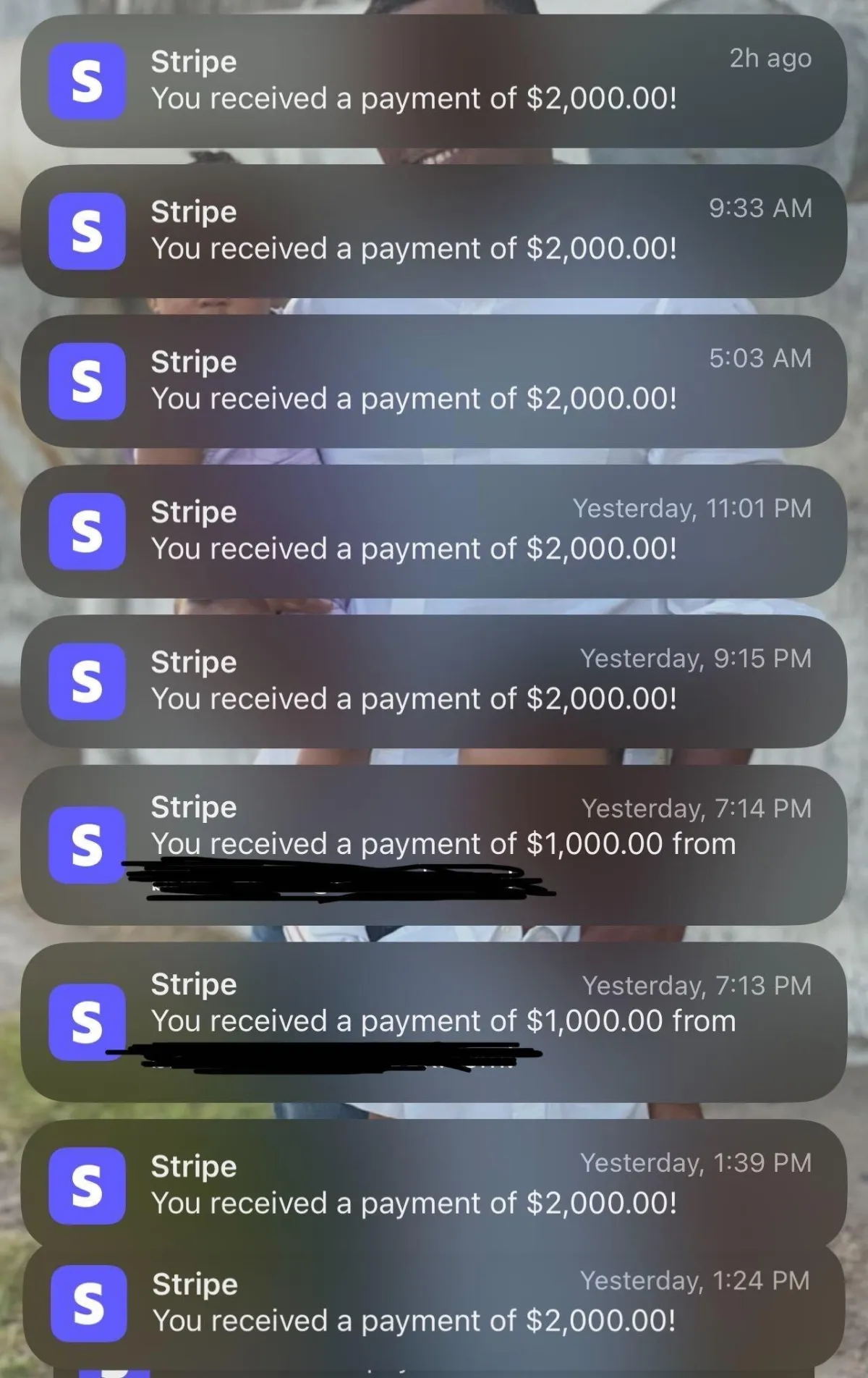Screen dimensions: 868x1378
Task: View the Stripe notification from Yesterday, 1:24 PM
Action: pos(434,1304)
